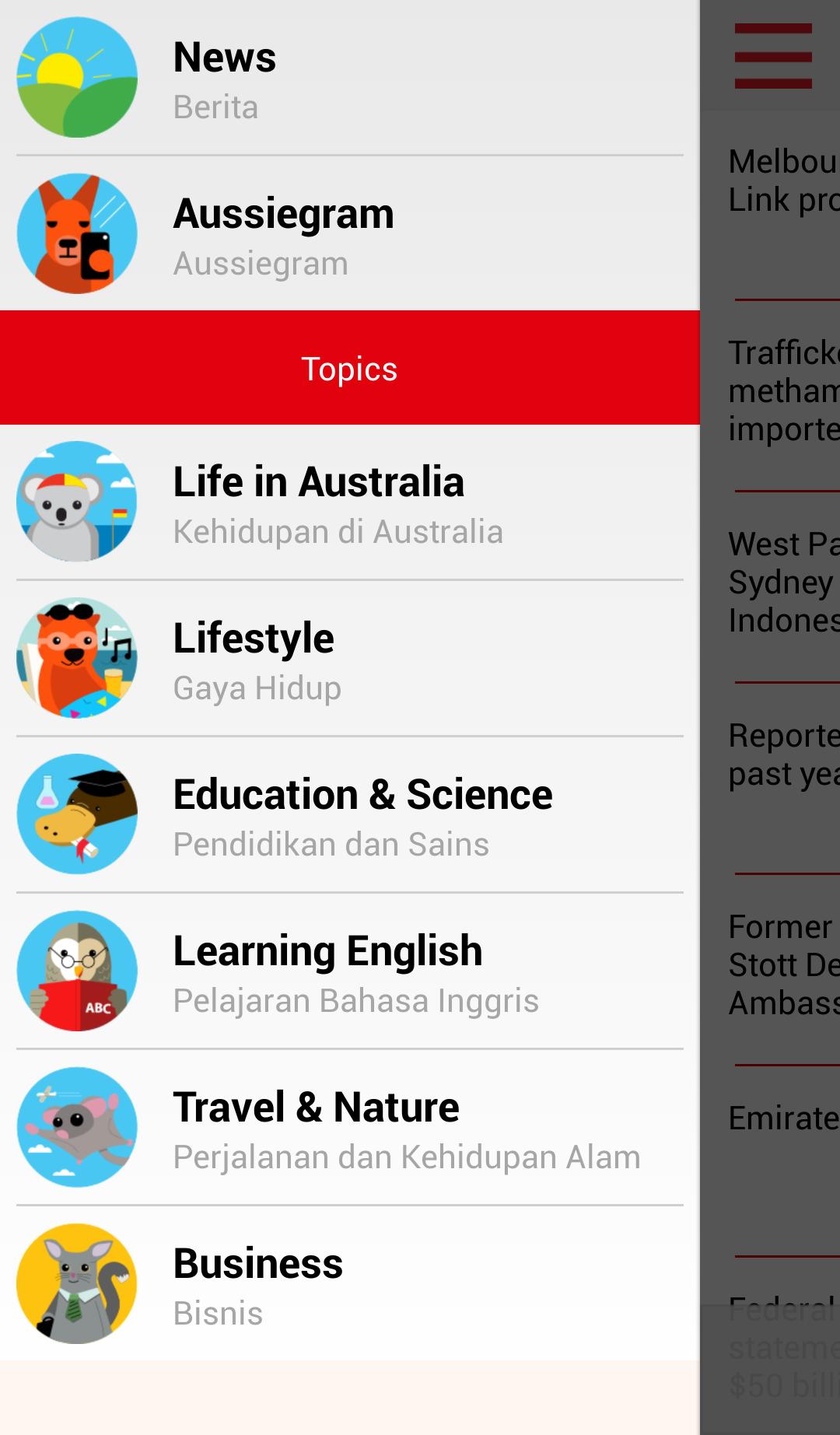Open Lifestyle via the sunbathing animal icon
The height and width of the screenshot is (1435, 840).
pyautogui.click(x=76, y=658)
